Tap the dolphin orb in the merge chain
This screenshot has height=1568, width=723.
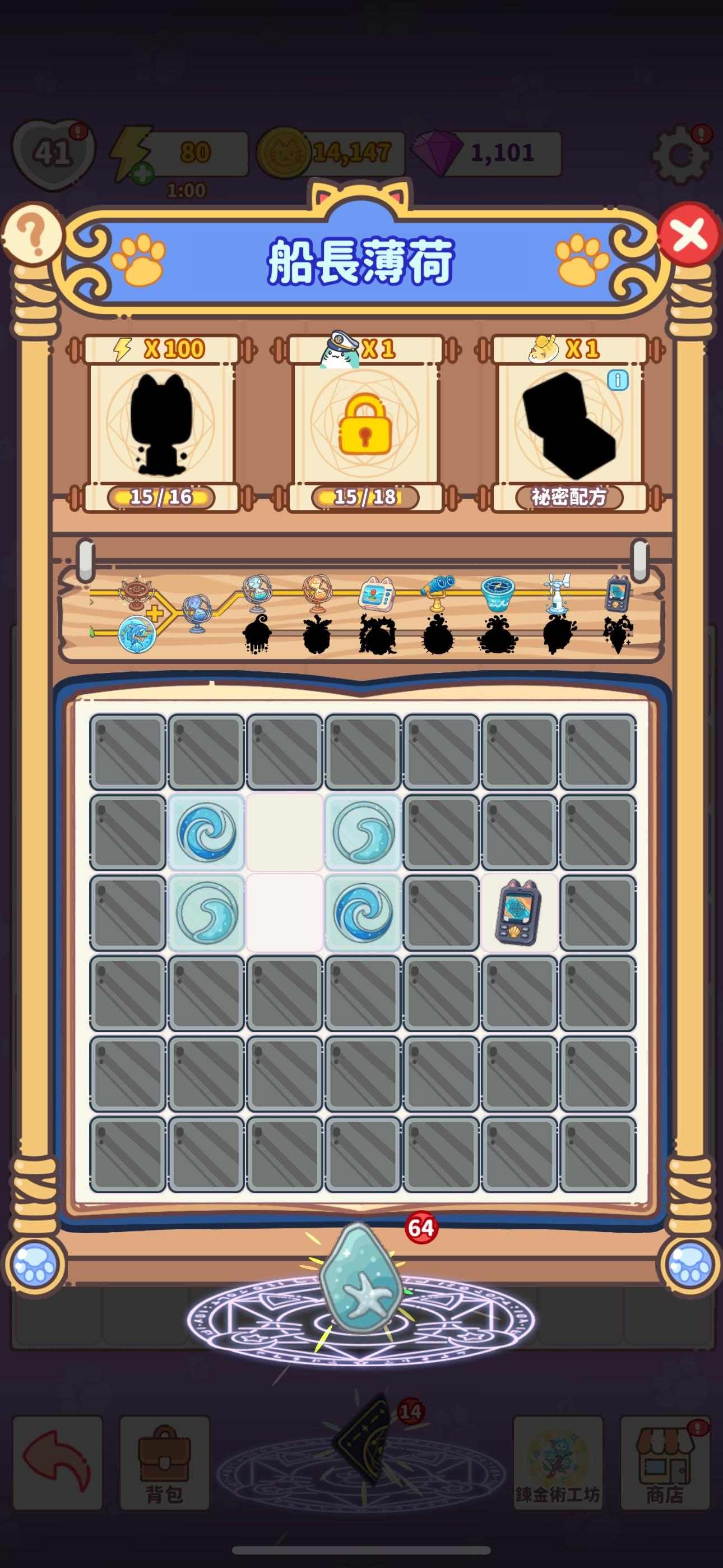click(136, 634)
